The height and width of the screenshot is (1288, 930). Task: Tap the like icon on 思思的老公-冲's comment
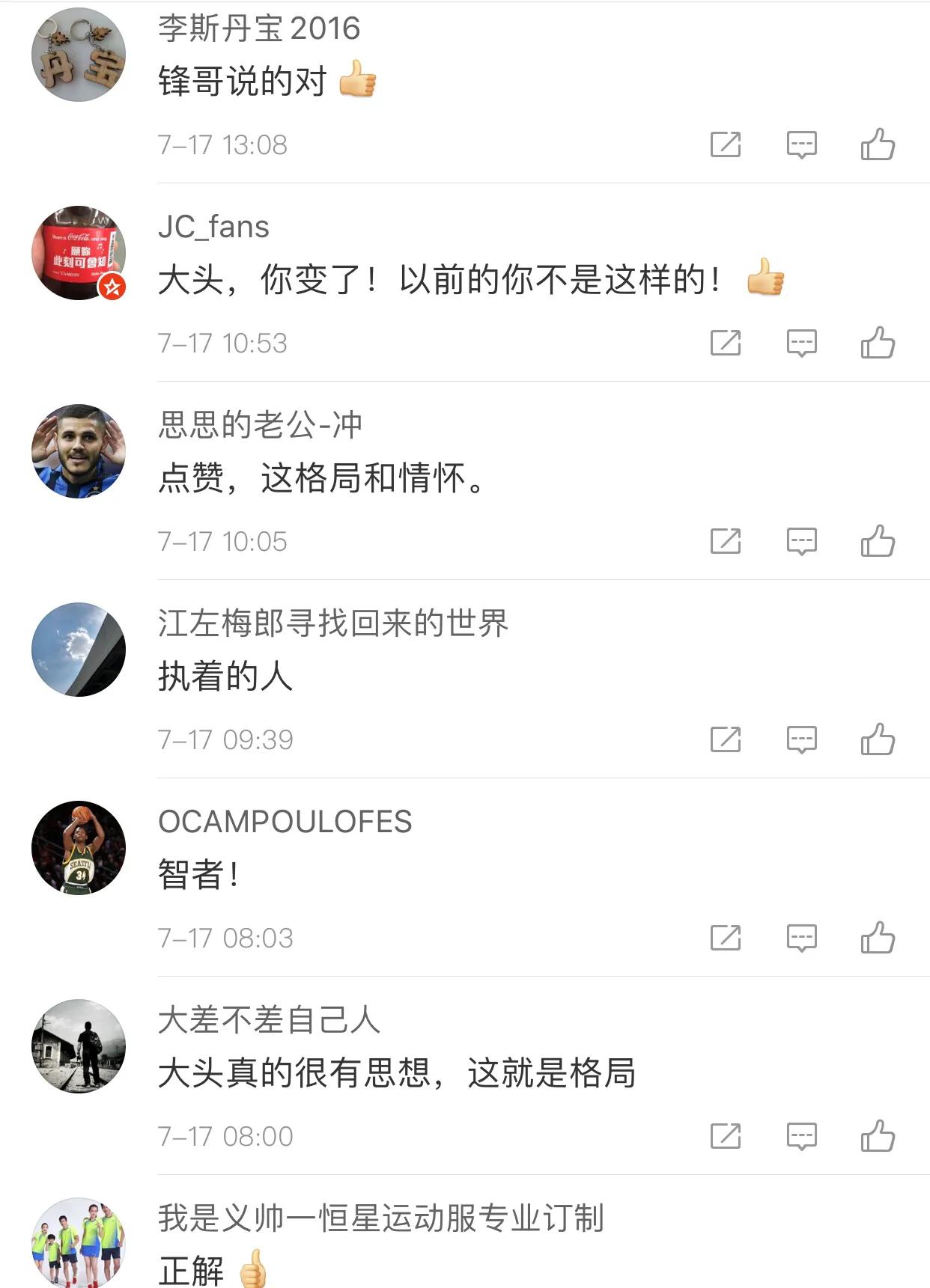(x=878, y=540)
